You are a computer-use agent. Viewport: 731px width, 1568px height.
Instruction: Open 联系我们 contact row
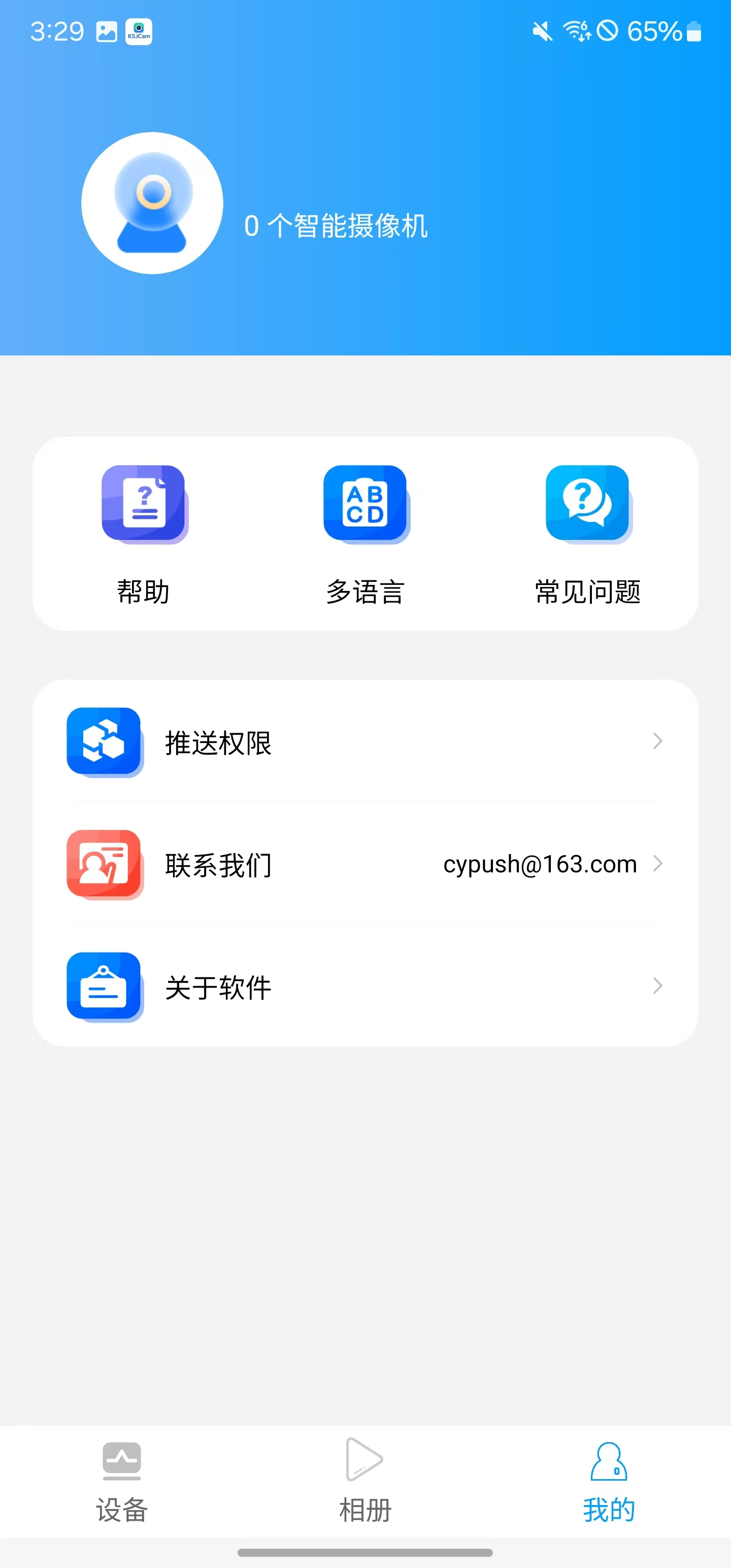365,864
